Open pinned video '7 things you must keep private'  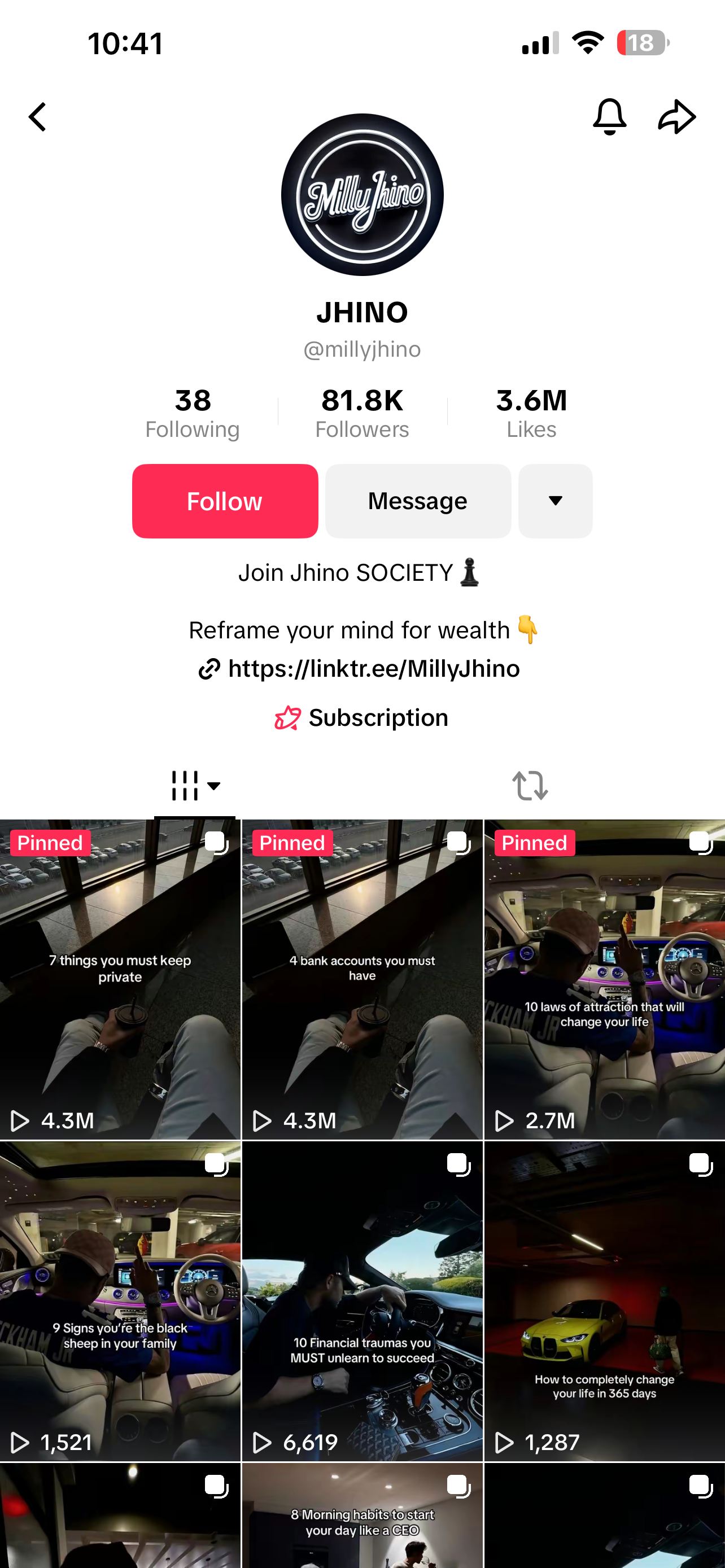click(120, 980)
